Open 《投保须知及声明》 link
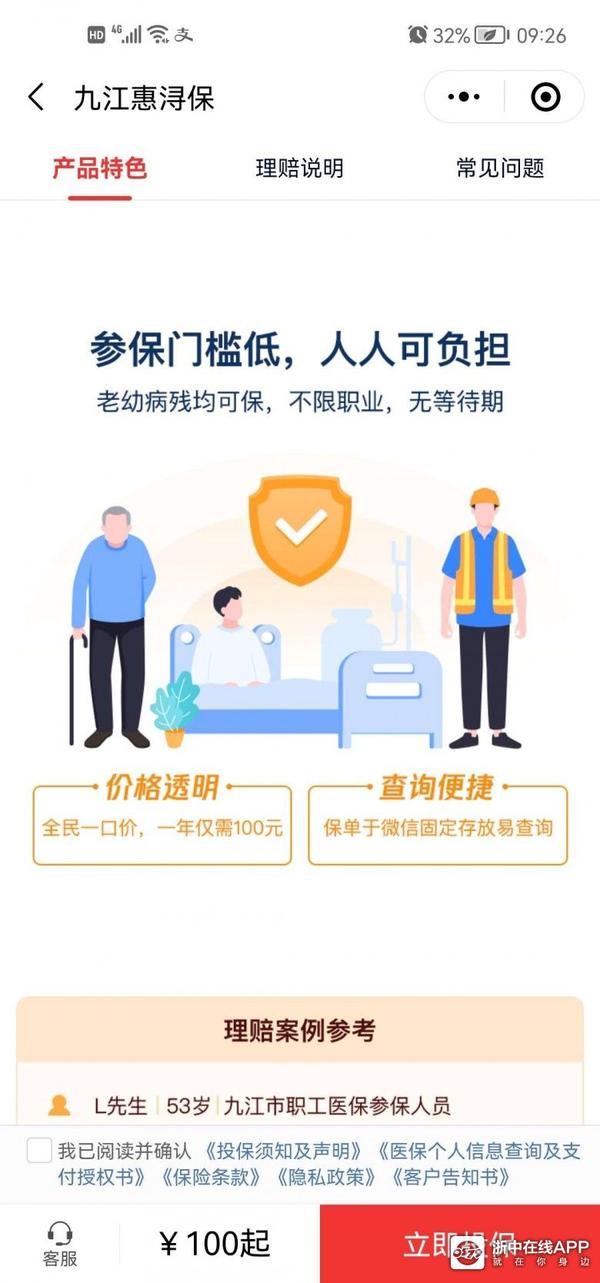 click(283, 1151)
